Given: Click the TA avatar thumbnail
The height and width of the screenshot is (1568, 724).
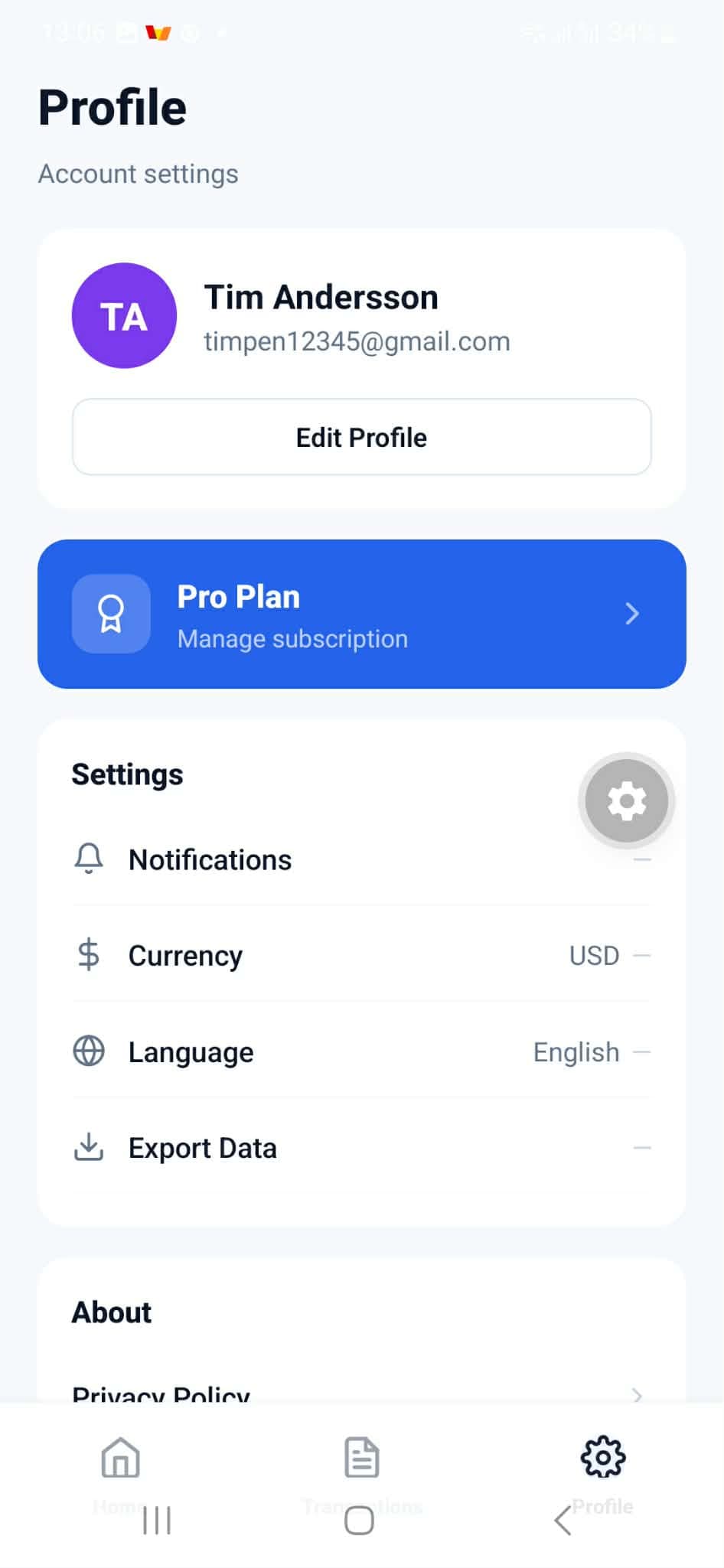Looking at the screenshot, I should click(123, 315).
